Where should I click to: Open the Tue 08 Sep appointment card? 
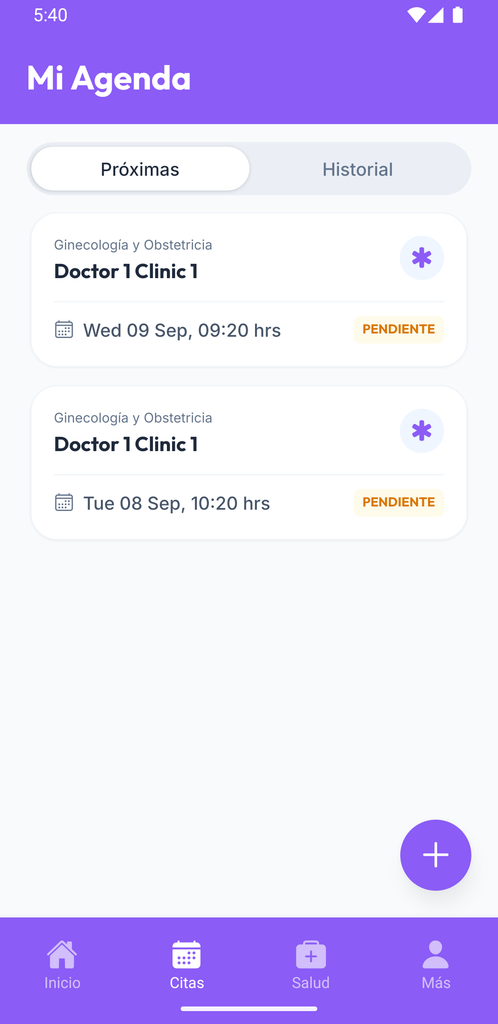249,463
